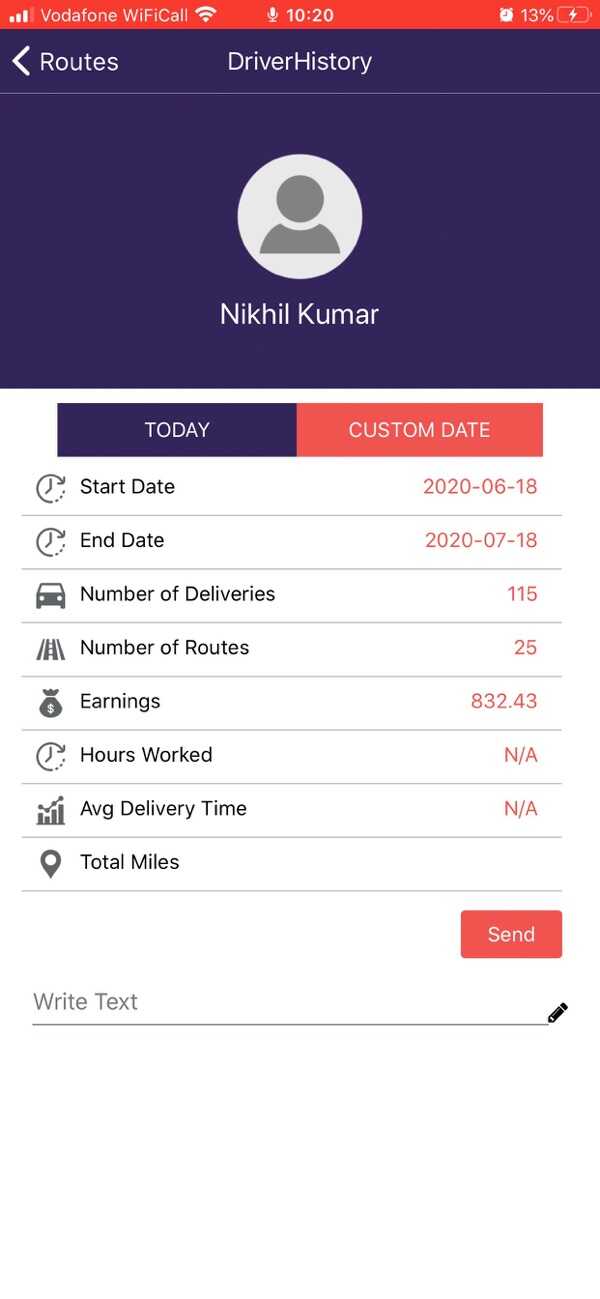The image size is (600, 1299).
Task: Change the End Date value
Action: tap(480, 541)
